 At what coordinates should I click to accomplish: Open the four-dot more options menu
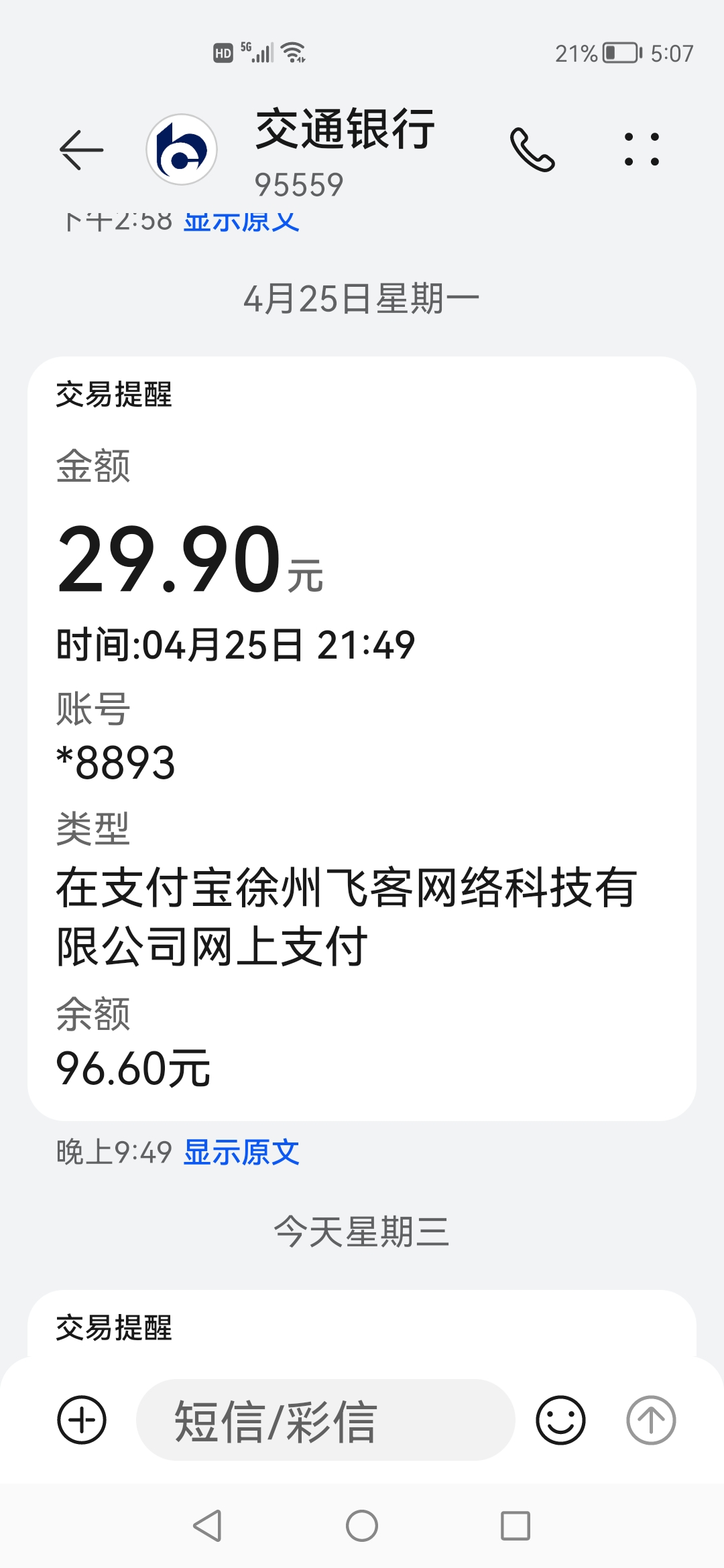click(x=642, y=149)
